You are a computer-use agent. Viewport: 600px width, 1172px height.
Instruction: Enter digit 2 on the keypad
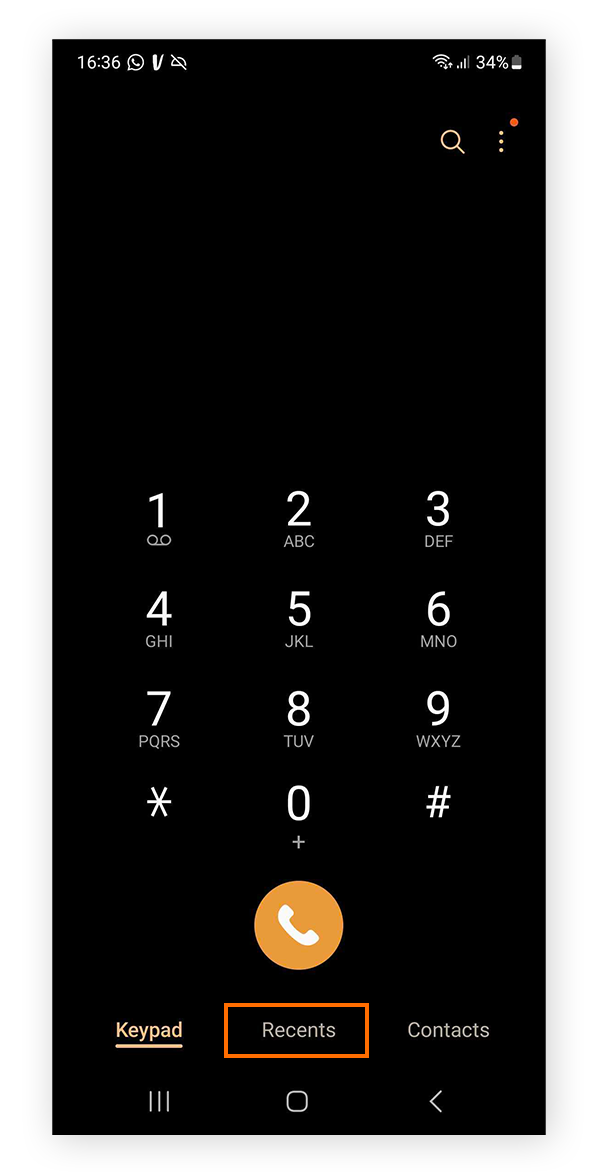click(x=299, y=518)
